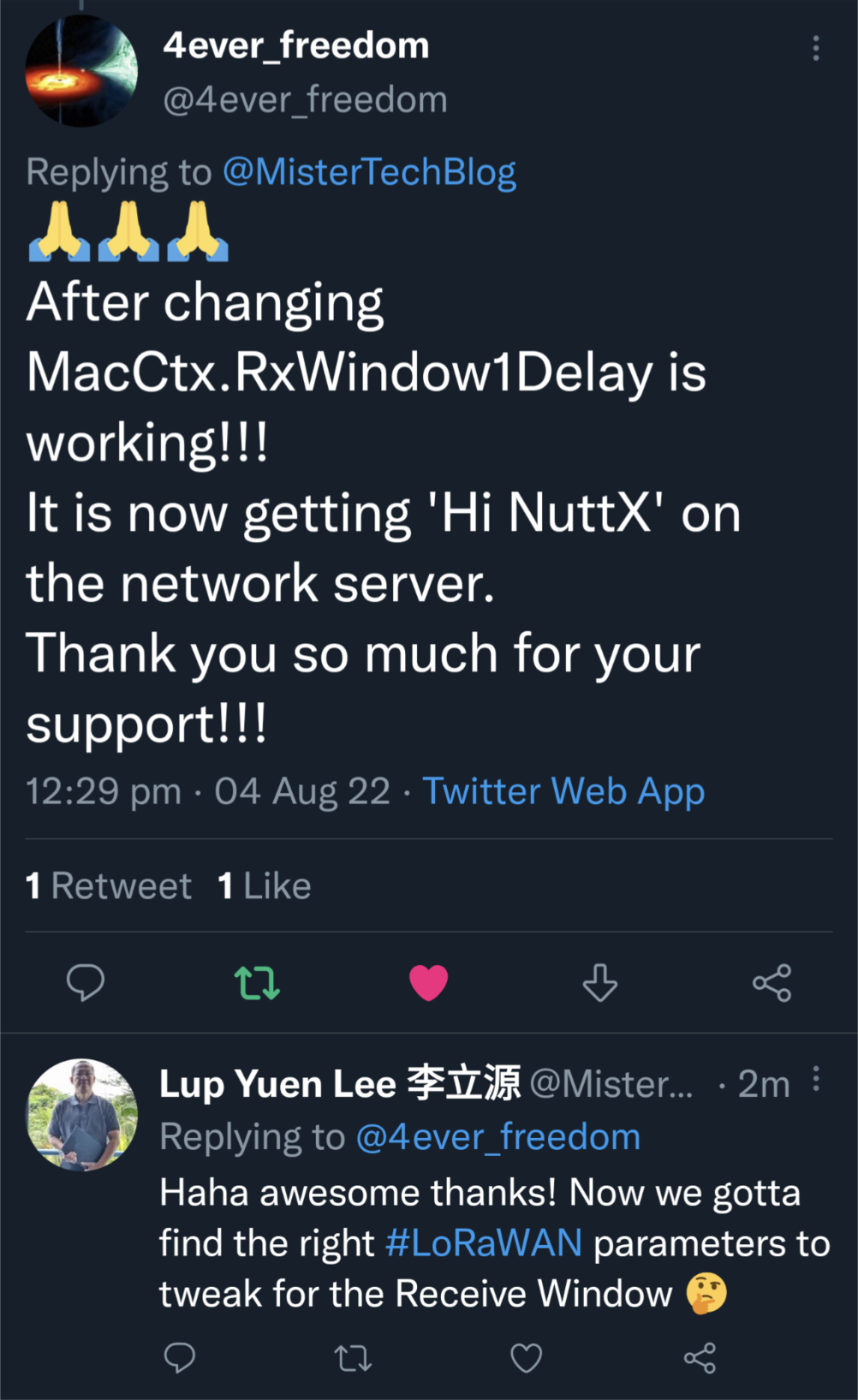858x1400 pixels.
Task: Reply to Lup Yuen Lee's tweet
Action: [x=180, y=1358]
